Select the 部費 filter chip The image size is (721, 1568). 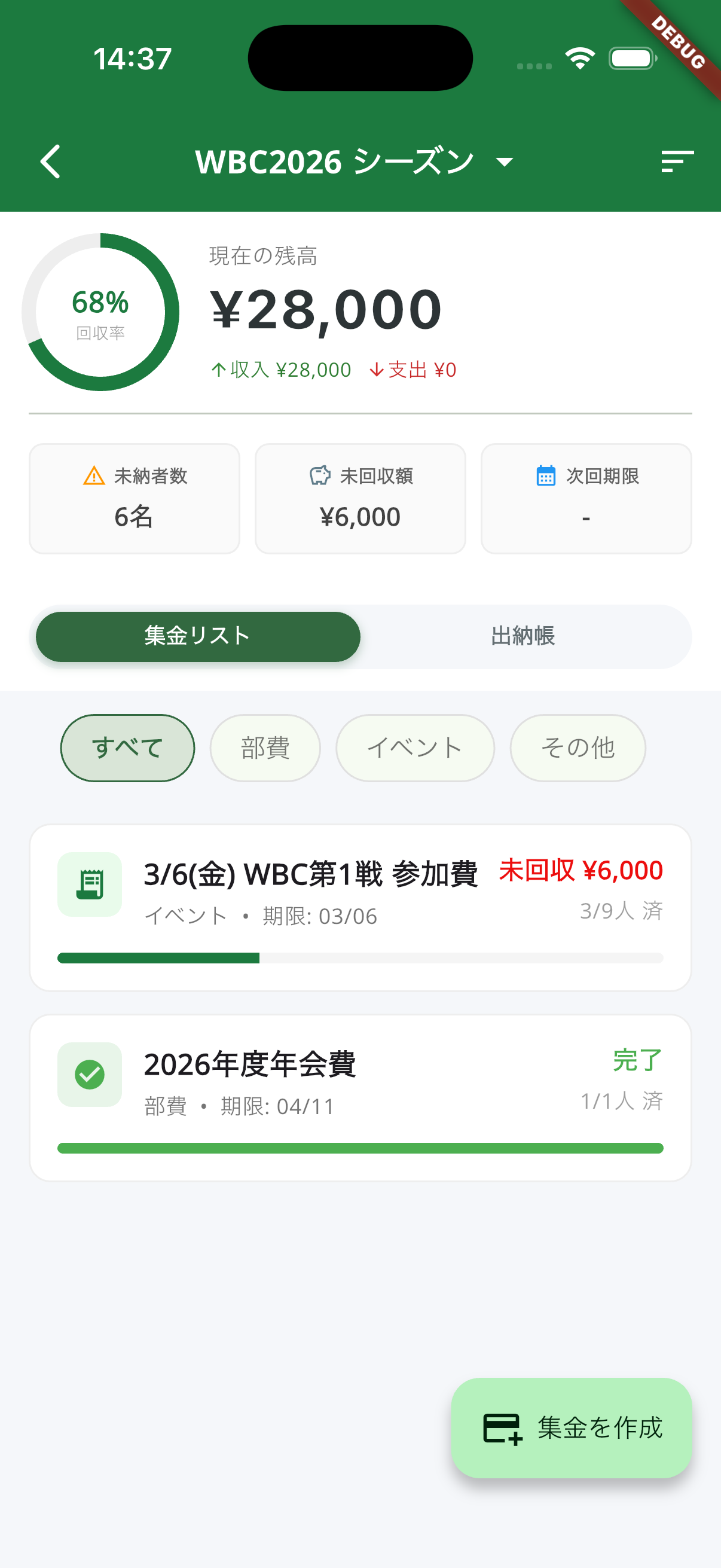(x=265, y=748)
